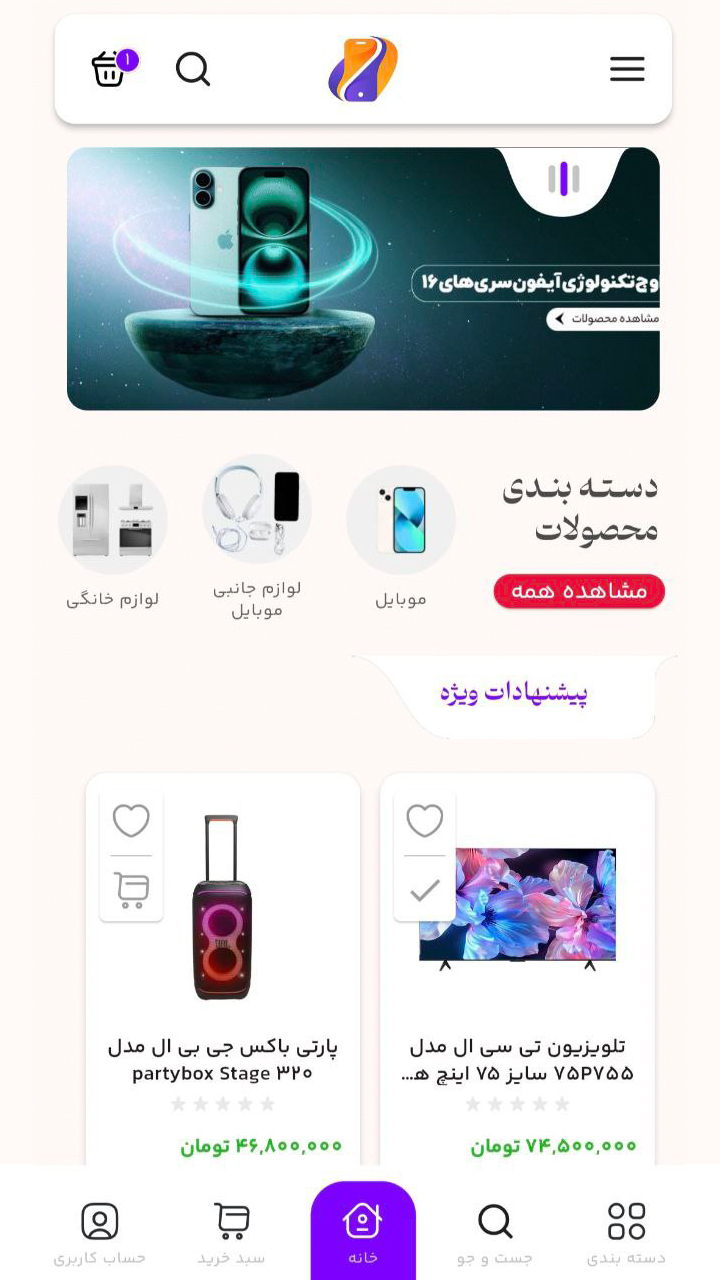Tap مشاهده محصولات on the iPhone 16 banner

coord(604,319)
